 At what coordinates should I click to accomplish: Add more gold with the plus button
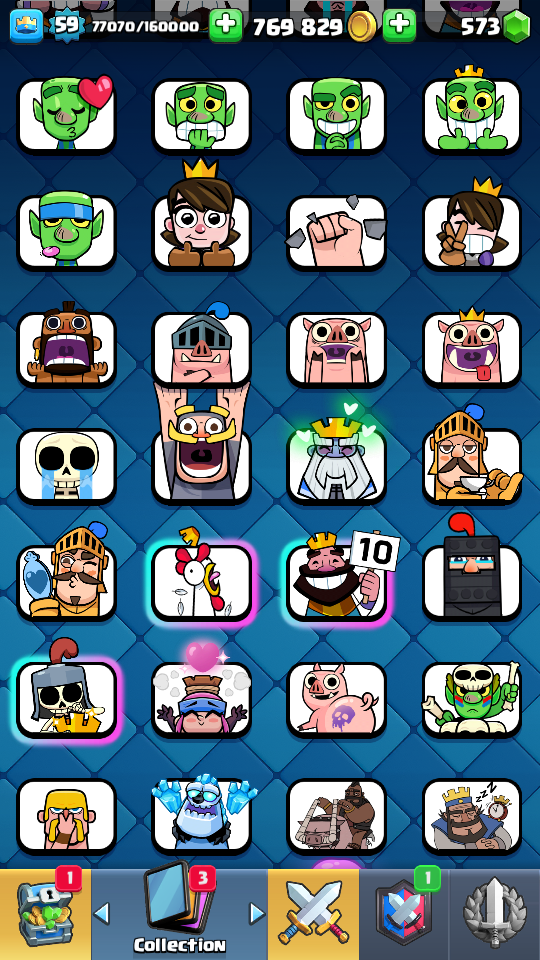coord(399,25)
